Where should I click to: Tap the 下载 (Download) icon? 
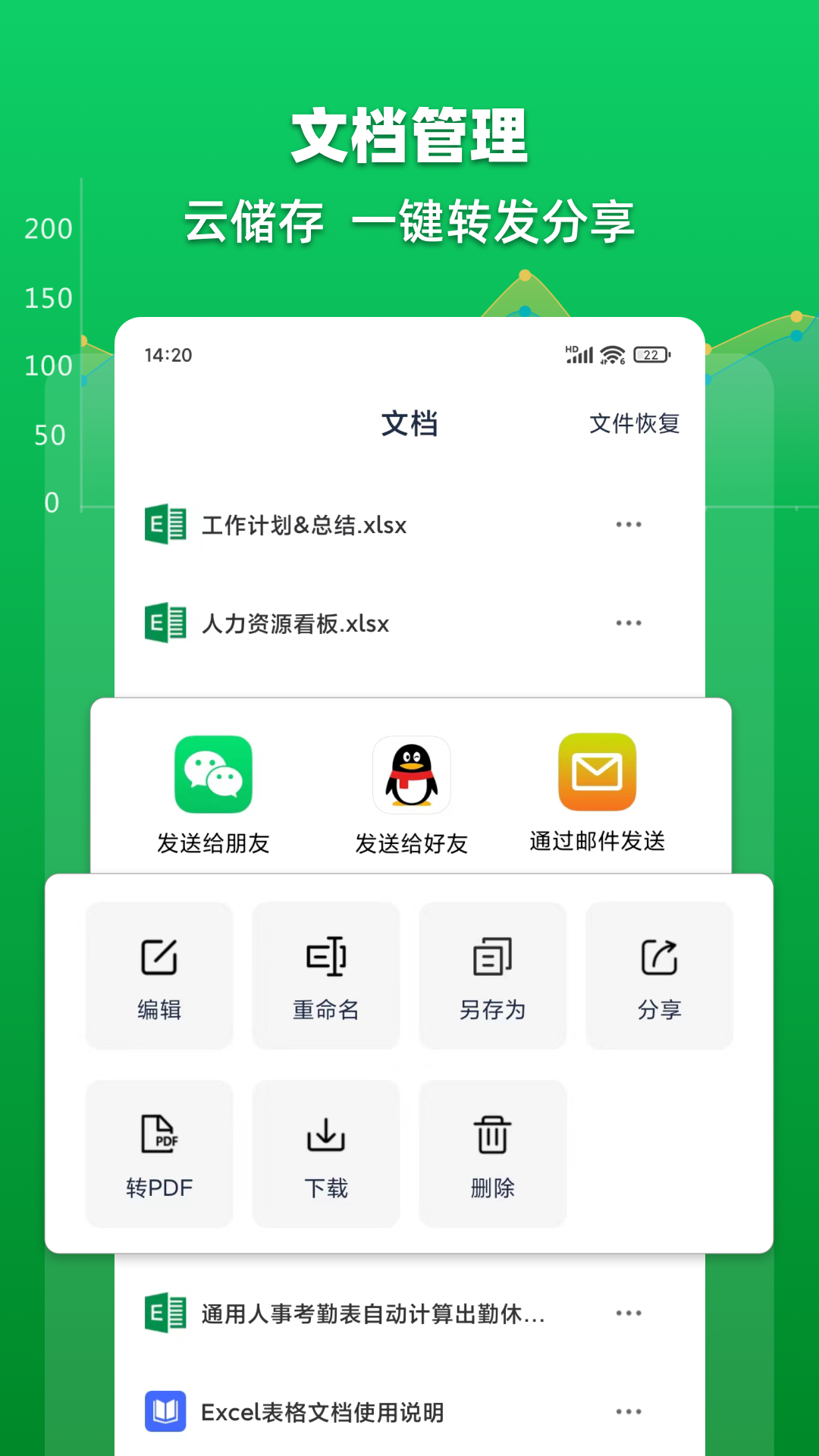click(325, 1135)
